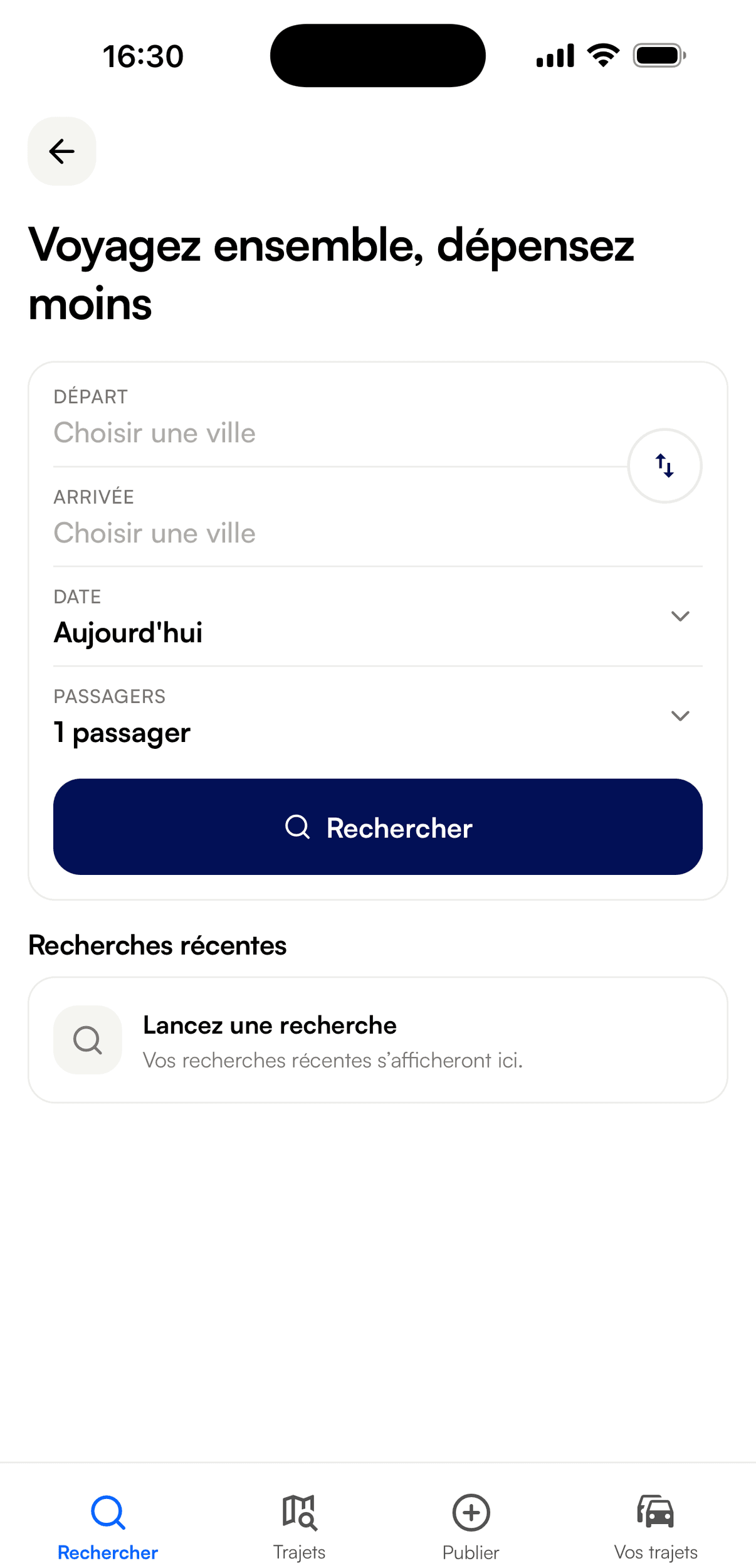Swap departure and arrival cities
This screenshot has width=756, height=1568.
click(x=664, y=465)
